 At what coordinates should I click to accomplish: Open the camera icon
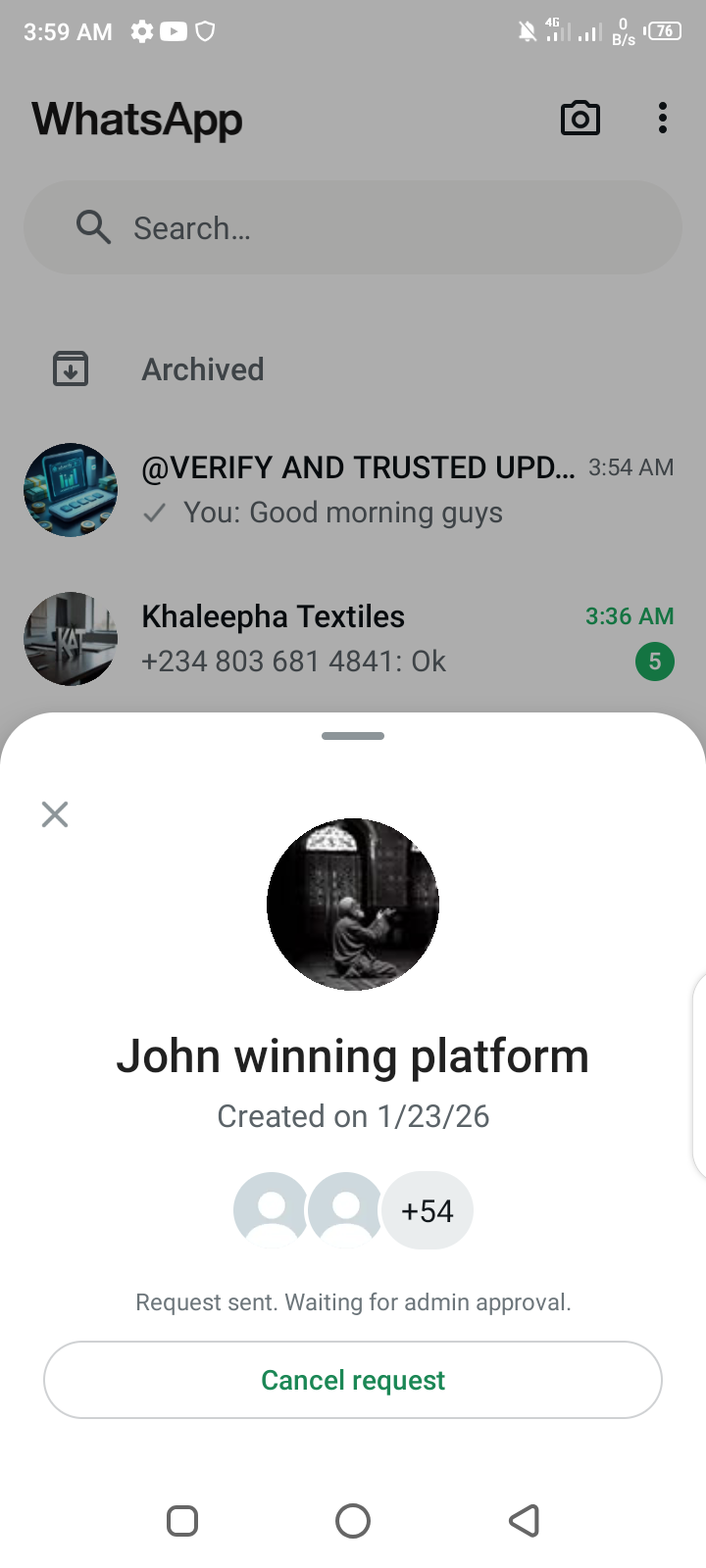pos(580,119)
